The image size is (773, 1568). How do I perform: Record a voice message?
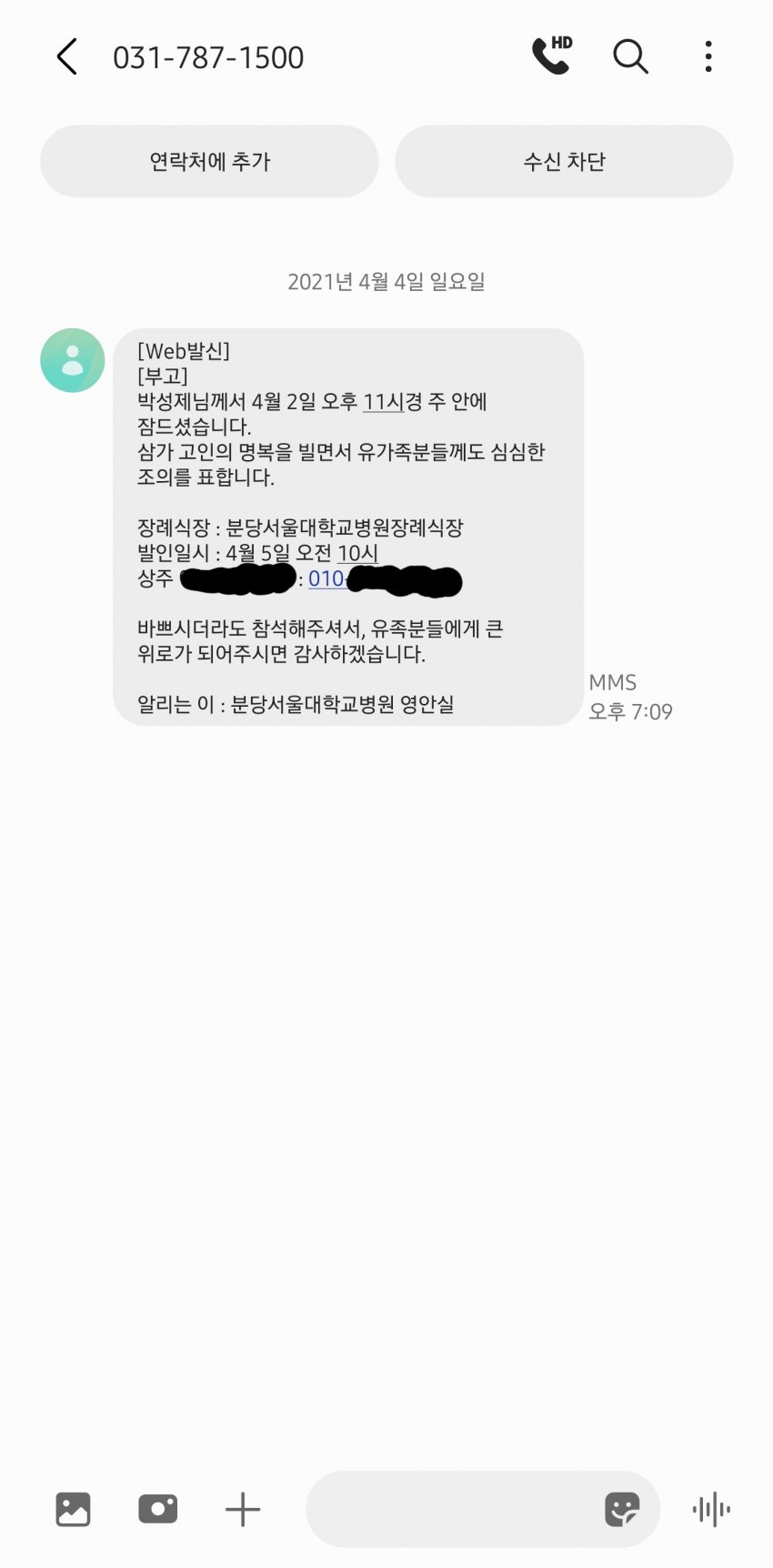click(711, 1510)
